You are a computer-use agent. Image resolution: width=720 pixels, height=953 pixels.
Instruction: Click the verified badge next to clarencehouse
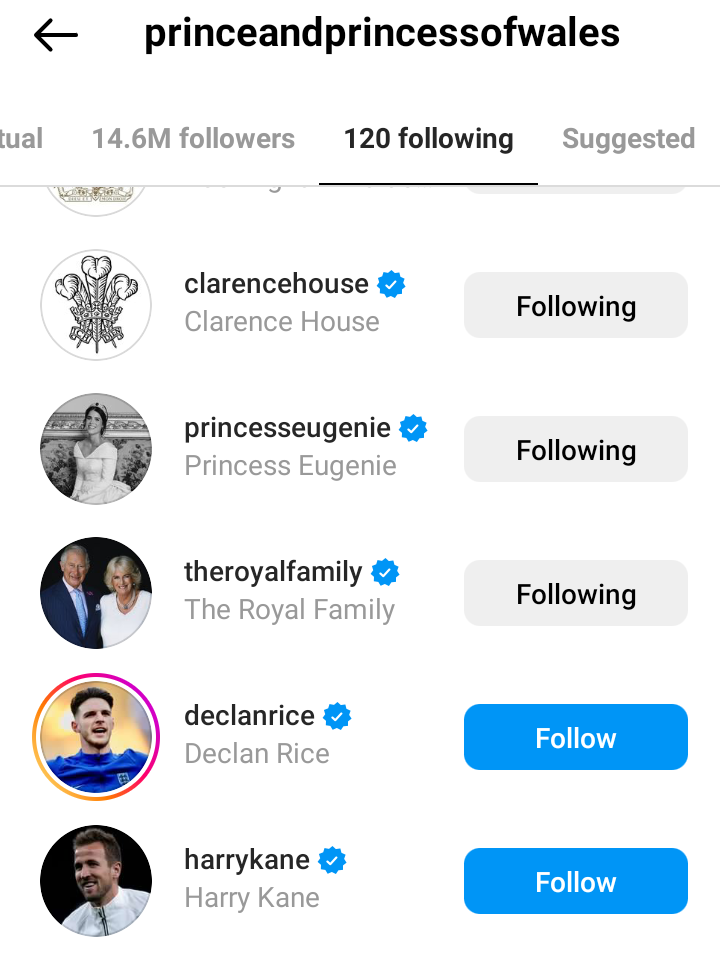[x=391, y=284]
